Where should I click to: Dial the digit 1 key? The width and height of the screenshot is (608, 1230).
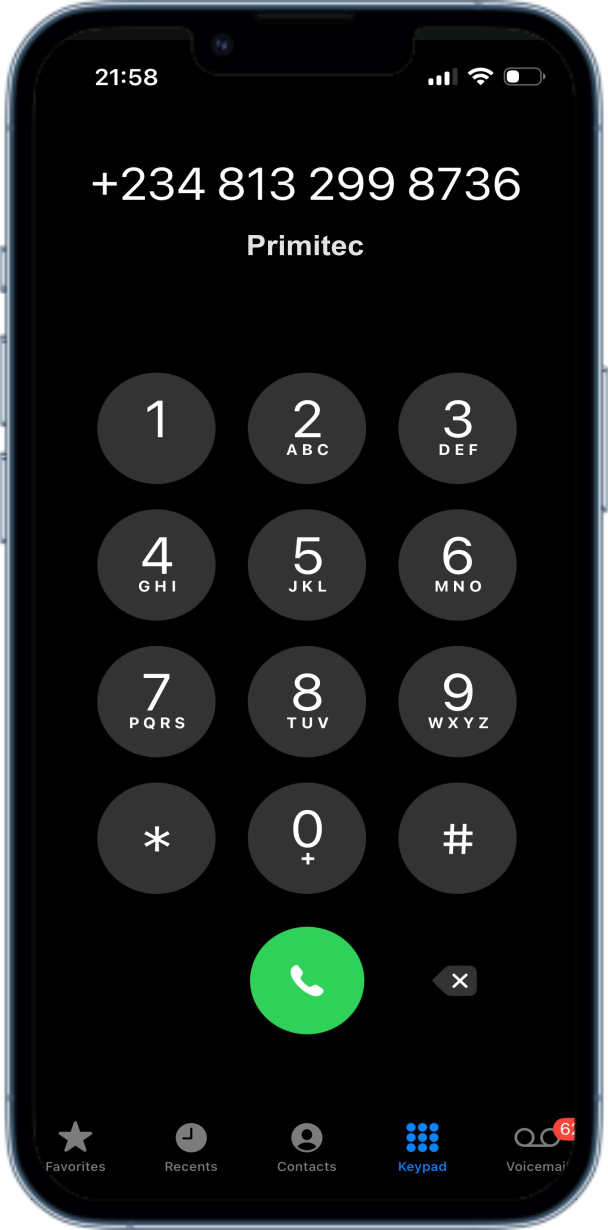pyautogui.click(x=156, y=428)
